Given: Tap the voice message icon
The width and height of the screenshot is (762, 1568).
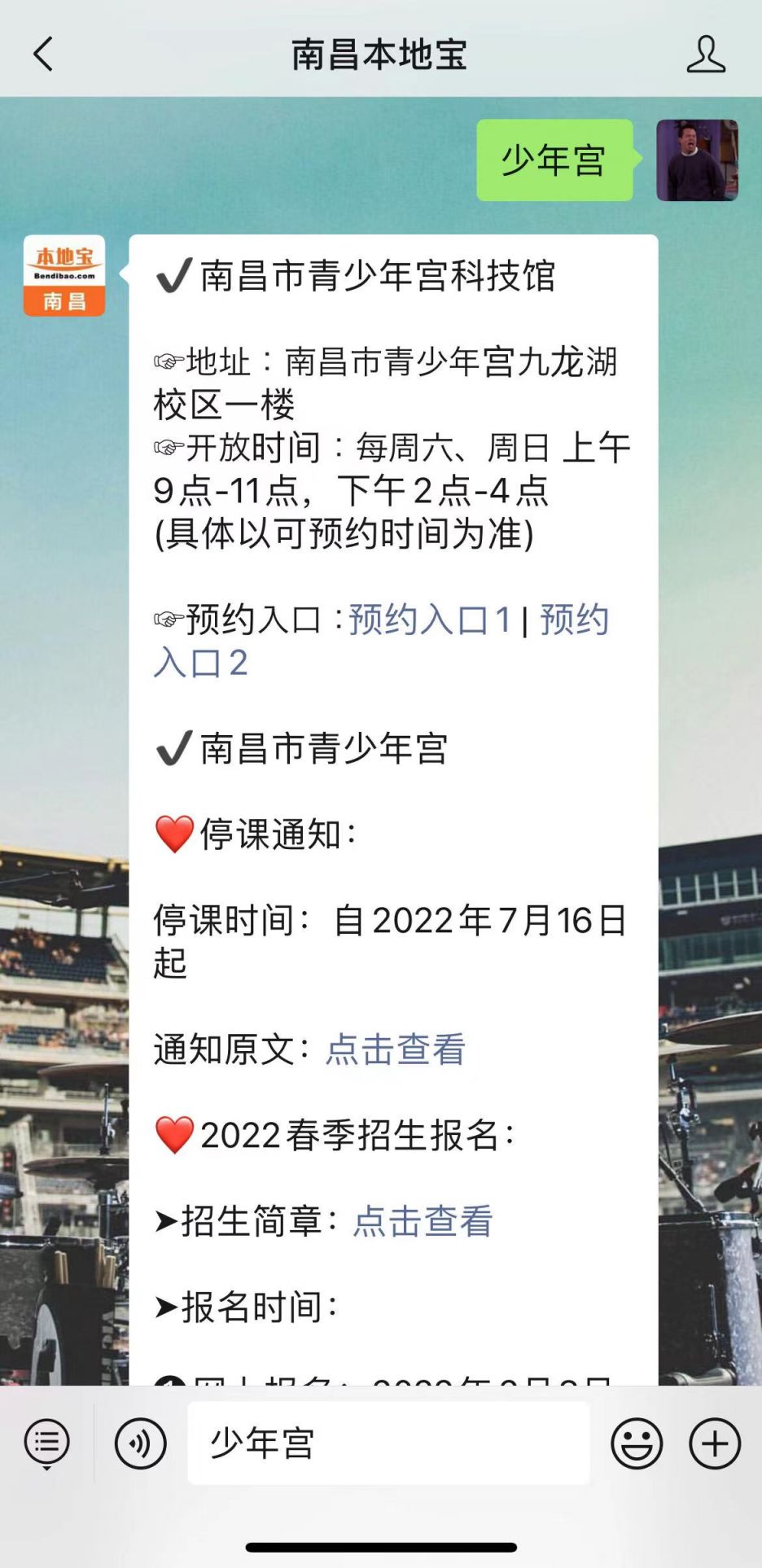Looking at the screenshot, I should tap(141, 1441).
